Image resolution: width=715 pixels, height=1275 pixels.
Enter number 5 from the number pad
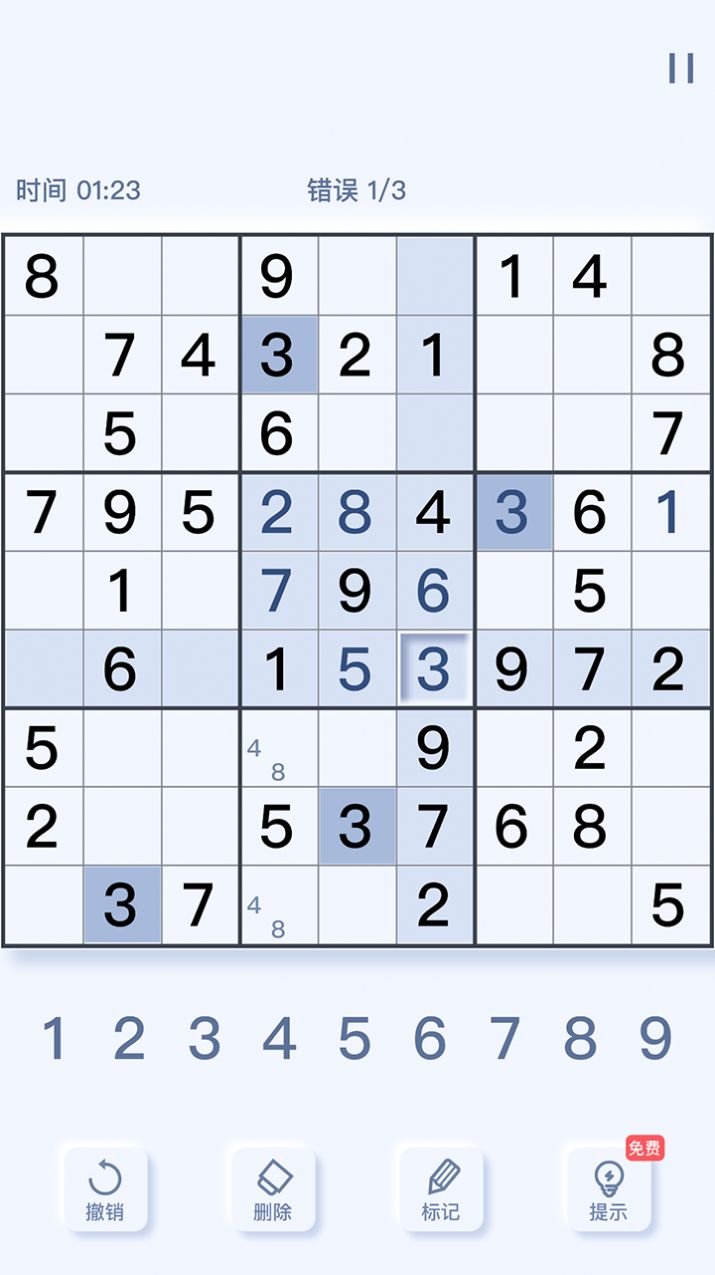(354, 1039)
